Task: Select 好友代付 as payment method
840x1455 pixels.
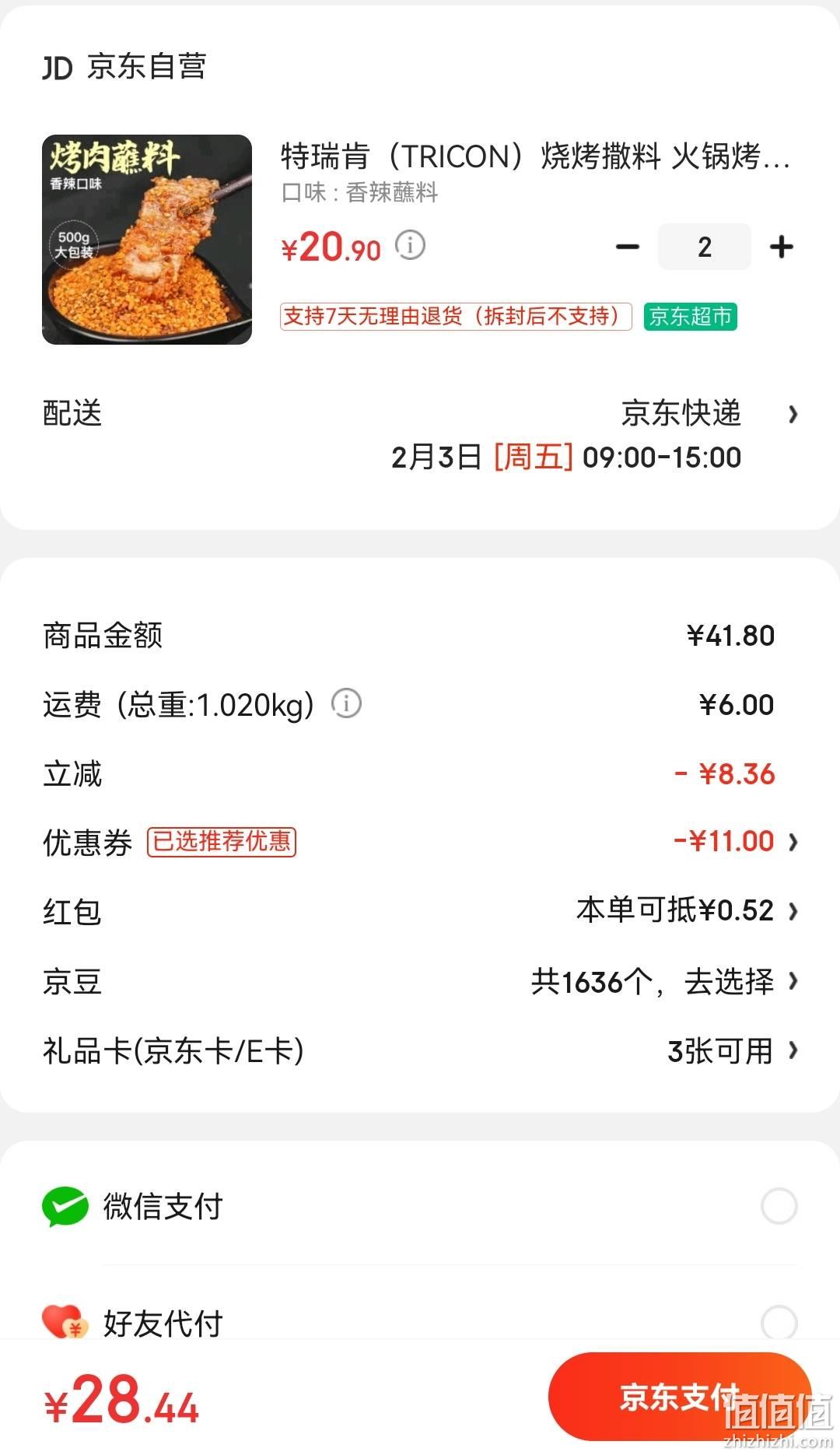Action: pyautogui.click(x=420, y=1322)
